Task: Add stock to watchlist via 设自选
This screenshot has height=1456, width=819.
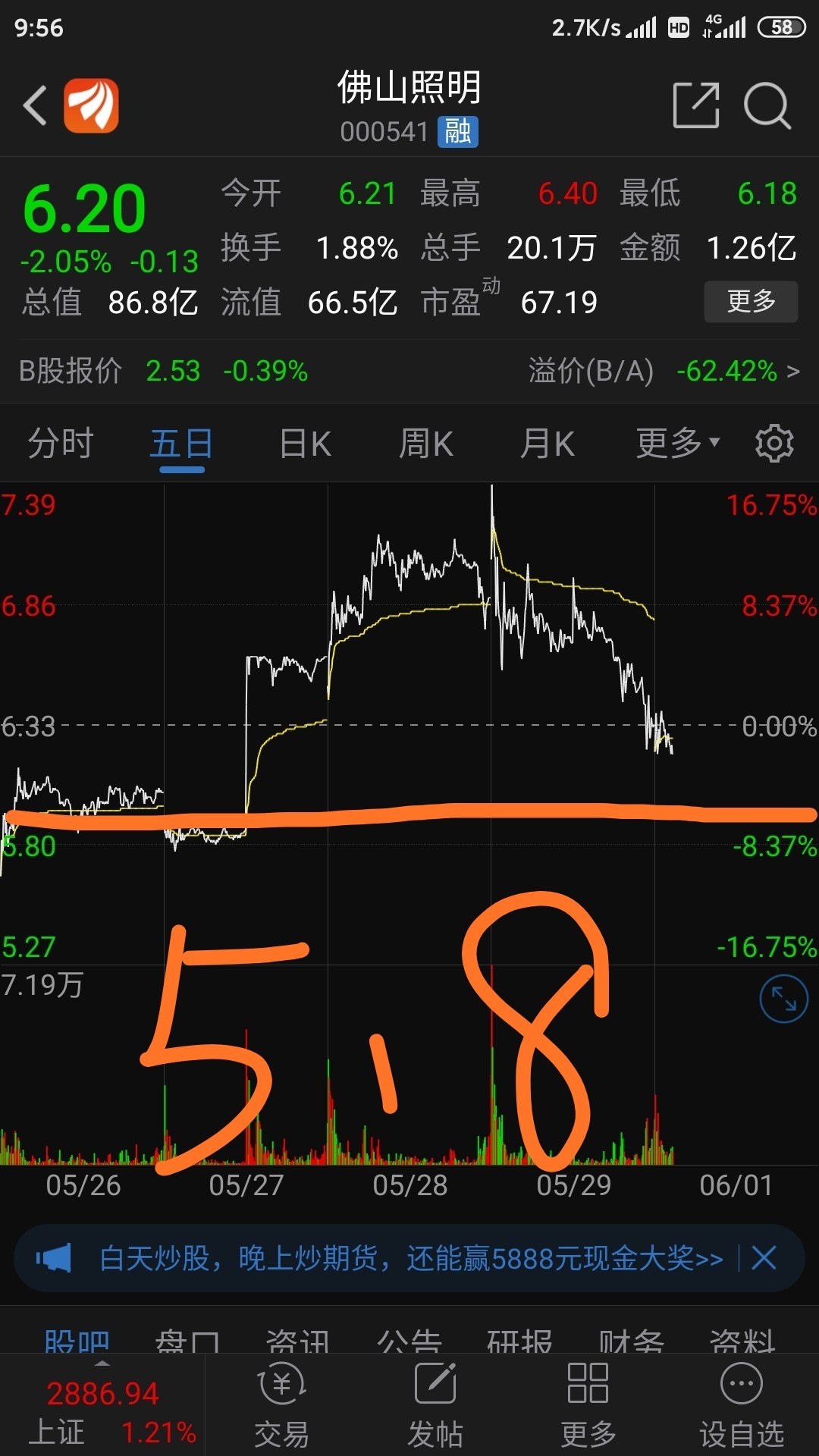Action: click(741, 1404)
